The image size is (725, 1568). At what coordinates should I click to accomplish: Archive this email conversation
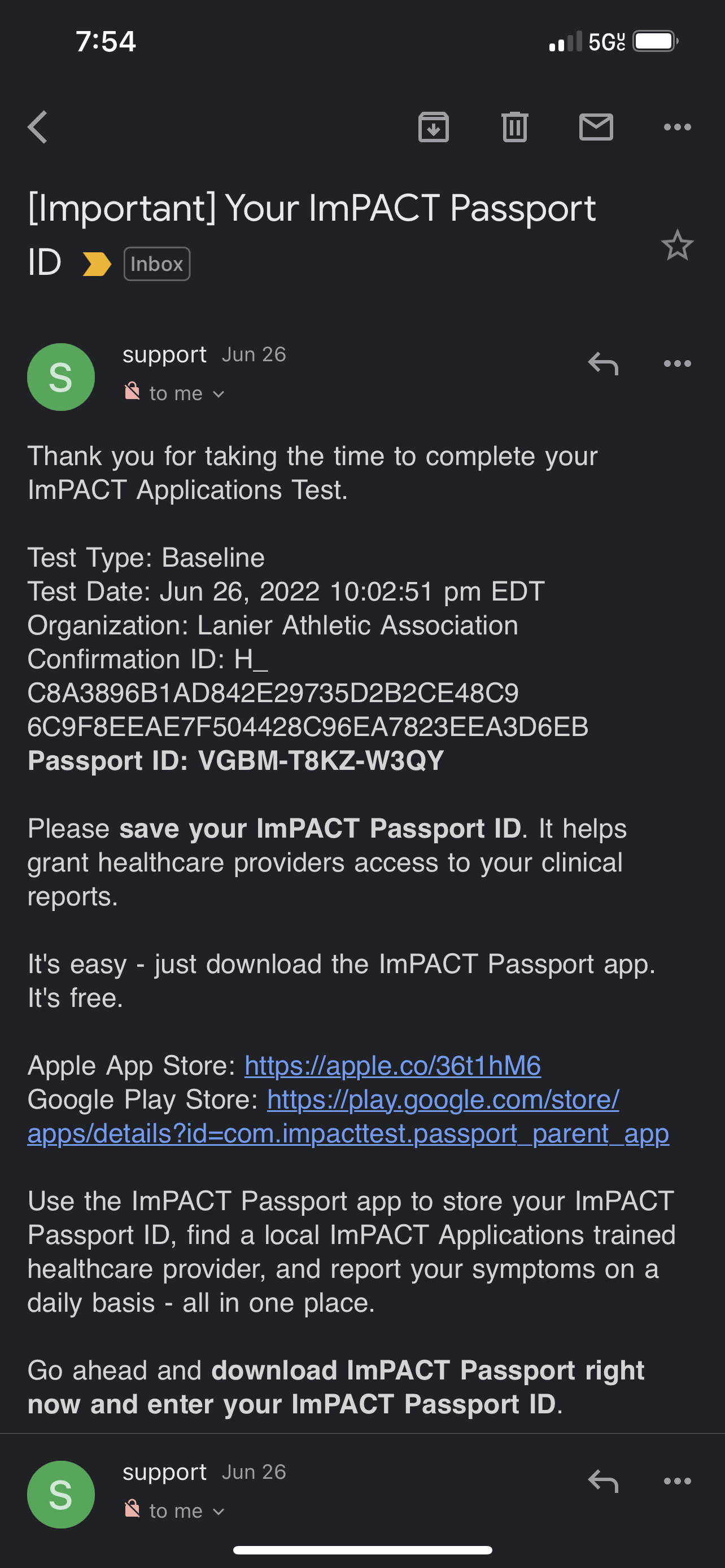click(434, 127)
